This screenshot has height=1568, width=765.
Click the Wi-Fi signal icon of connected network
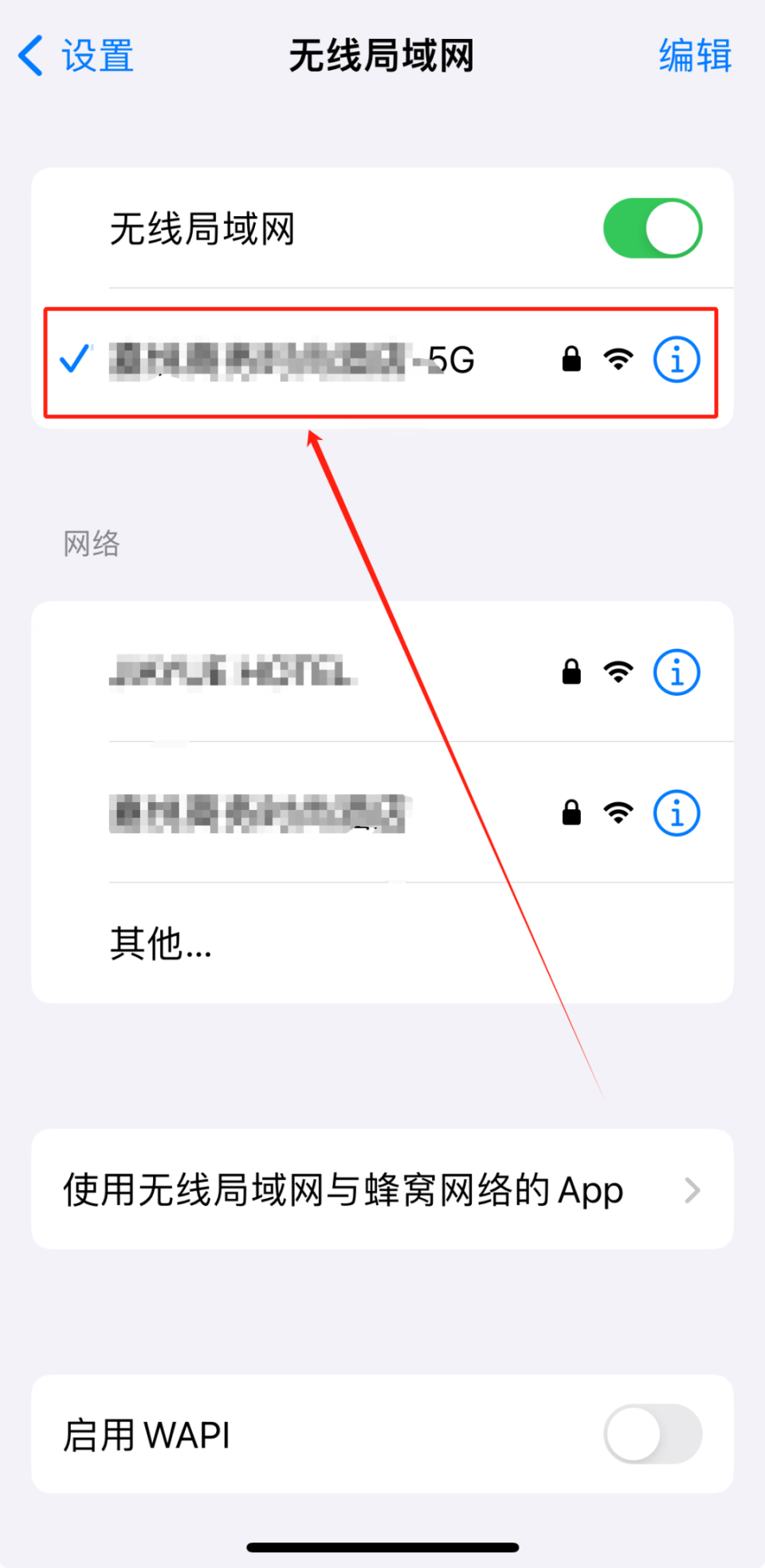tap(618, 360)
